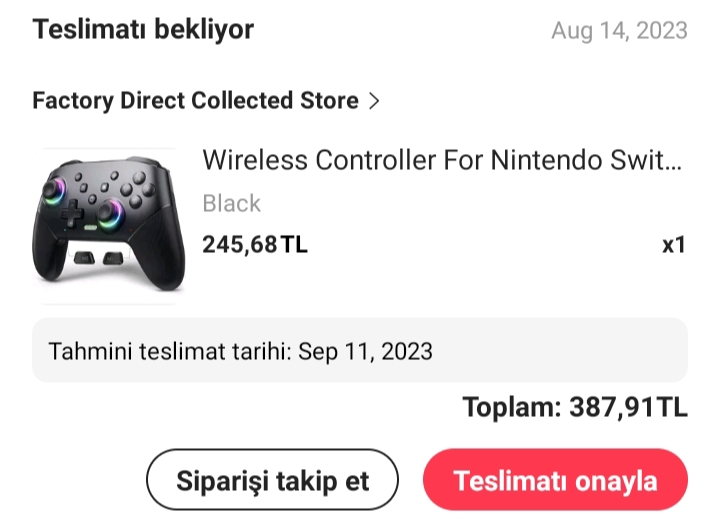Confirm delivery with Teslimatı onayla
Viewport: 719px width, 526px height.
[x=555, y=481]
